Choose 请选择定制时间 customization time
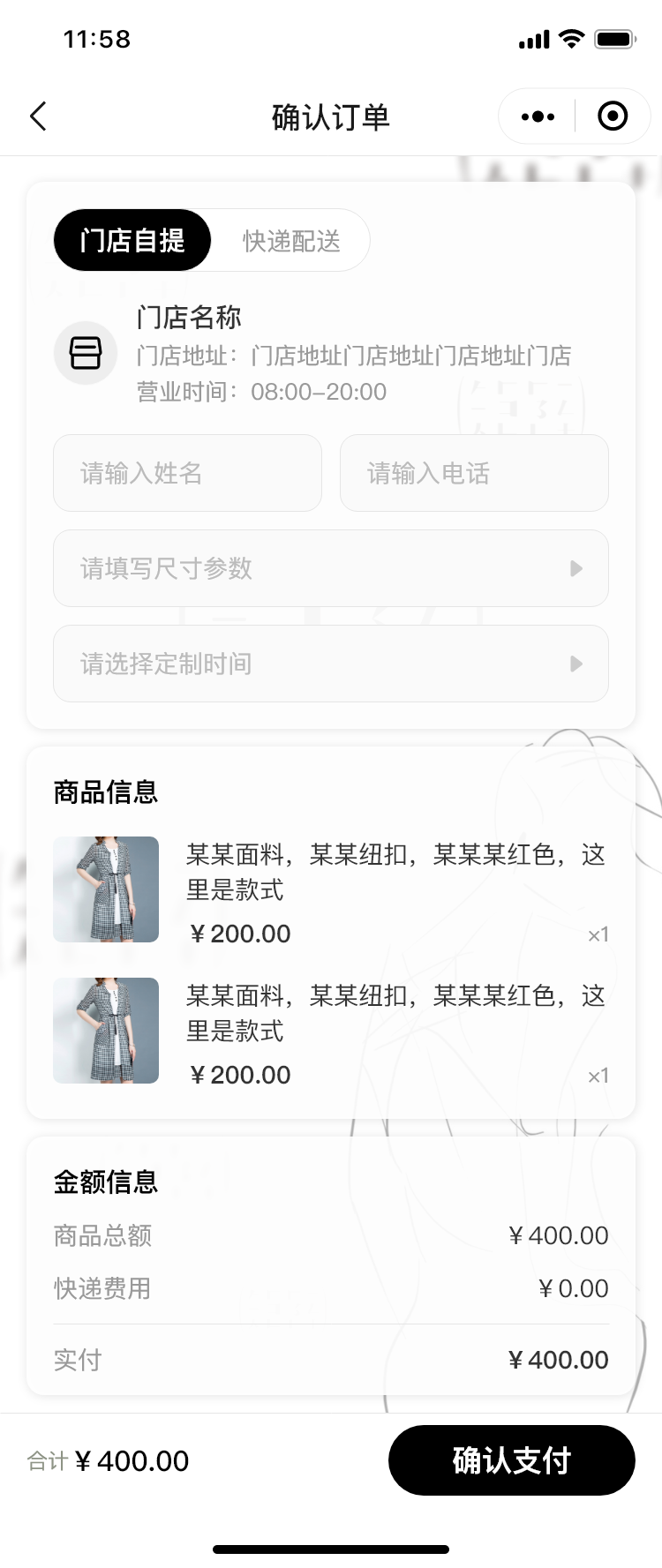The width and height of the screenshot is (662, 1568). pyautogui.click(x=331, y=664)
